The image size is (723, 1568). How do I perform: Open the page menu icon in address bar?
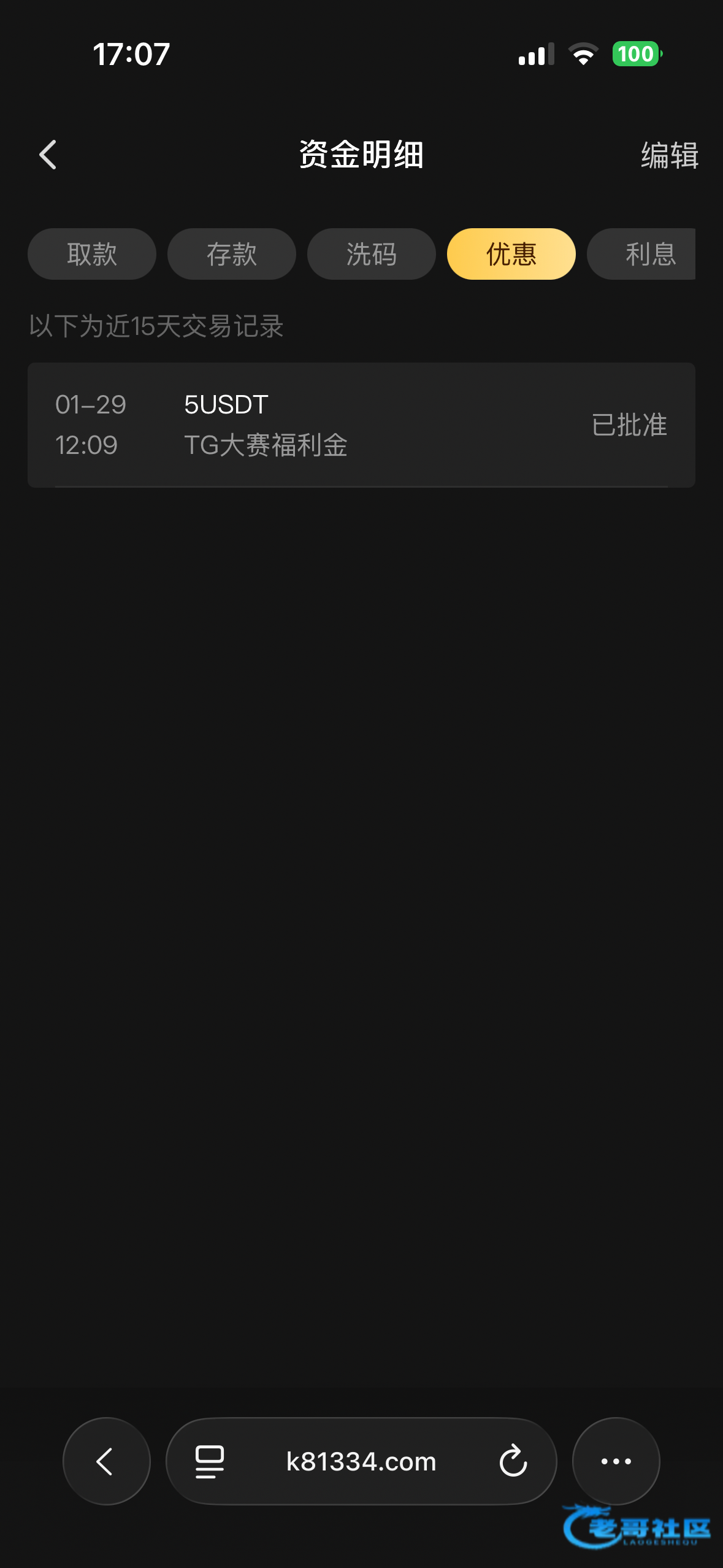210,1461
